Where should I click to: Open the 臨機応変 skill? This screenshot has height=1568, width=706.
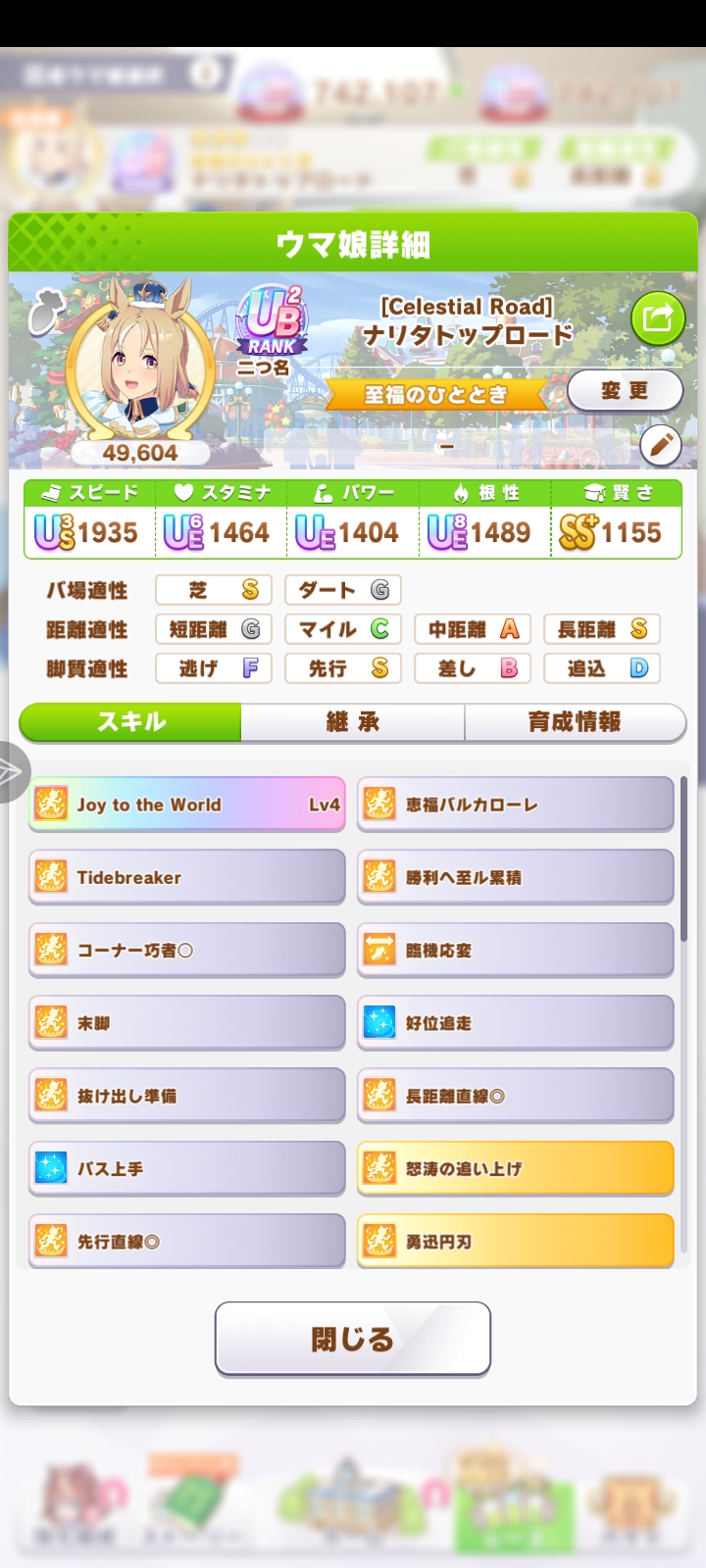(x=516, y=950)
